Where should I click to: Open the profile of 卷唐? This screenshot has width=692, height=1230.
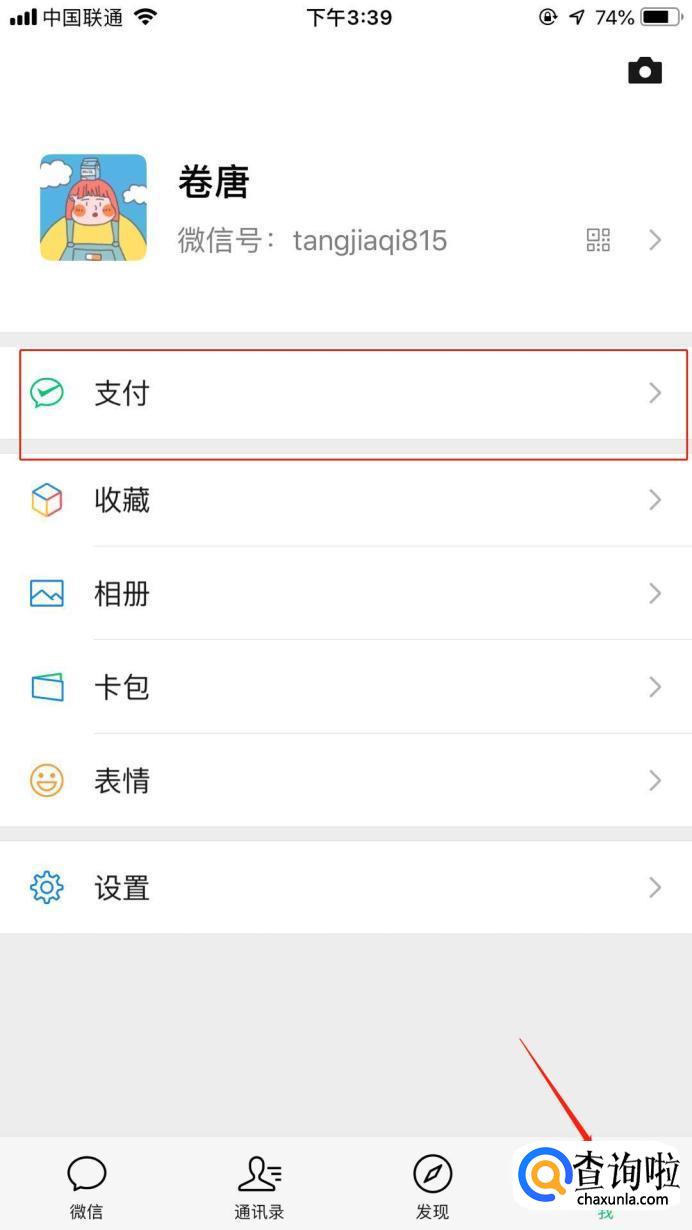[x=346, y=210]
